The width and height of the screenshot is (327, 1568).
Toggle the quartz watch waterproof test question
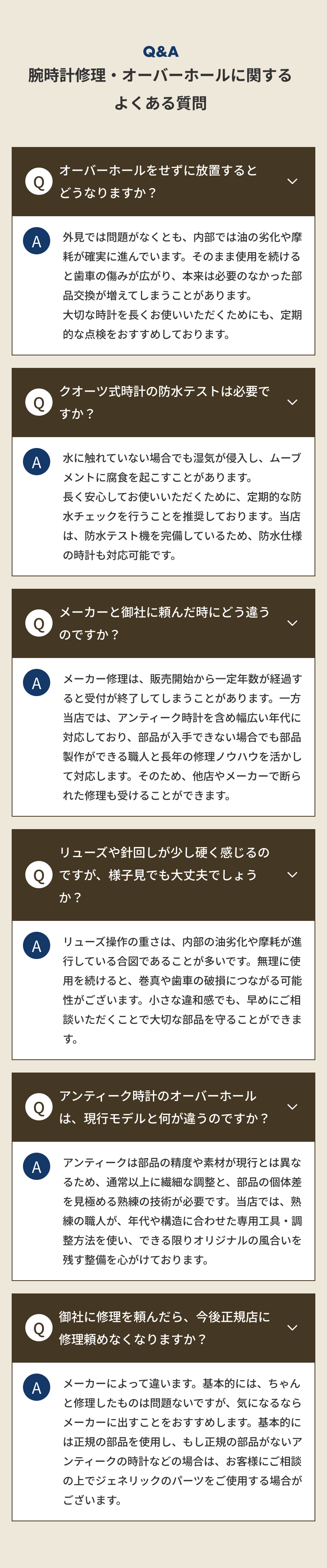[292, 402]
